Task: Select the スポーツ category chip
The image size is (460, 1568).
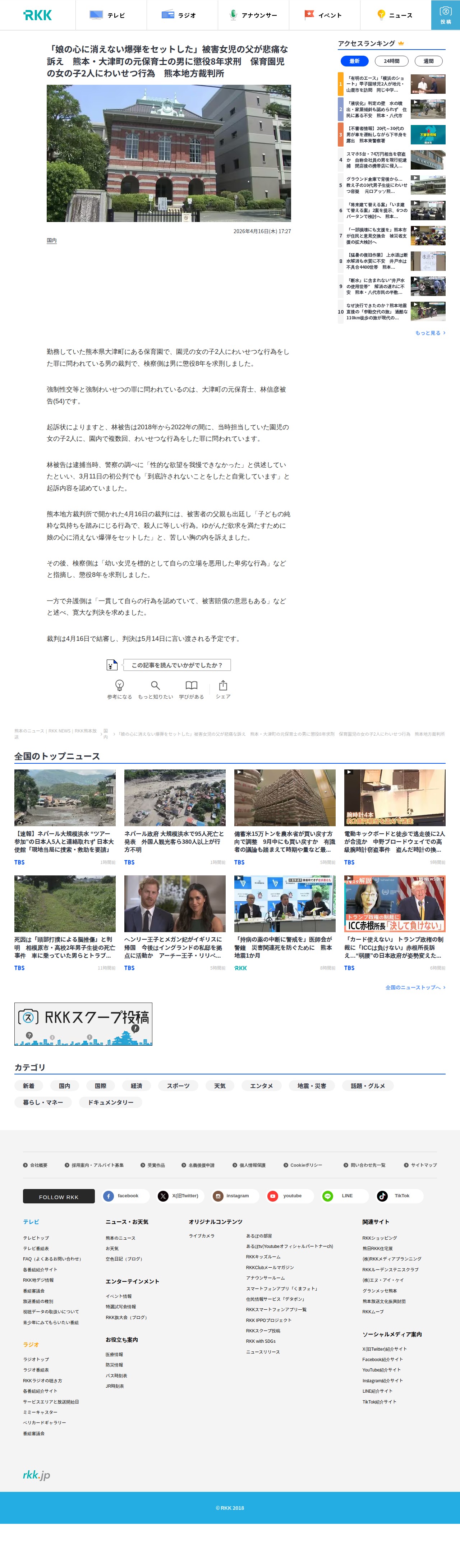Action: 178,1086
